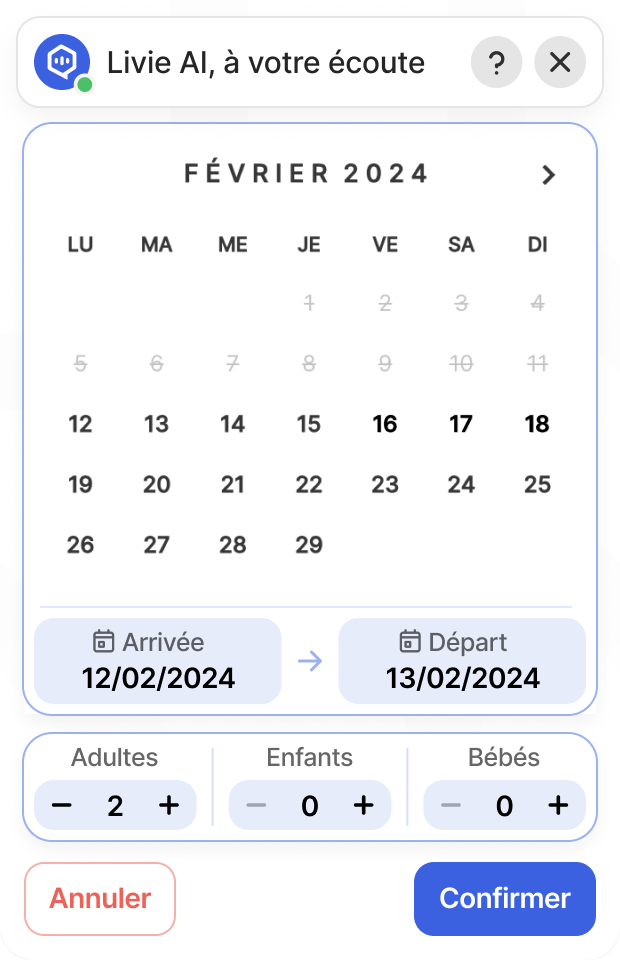The image size is (620, 960).
Task: Increase the number of Adultes
Action: point(169,805)
